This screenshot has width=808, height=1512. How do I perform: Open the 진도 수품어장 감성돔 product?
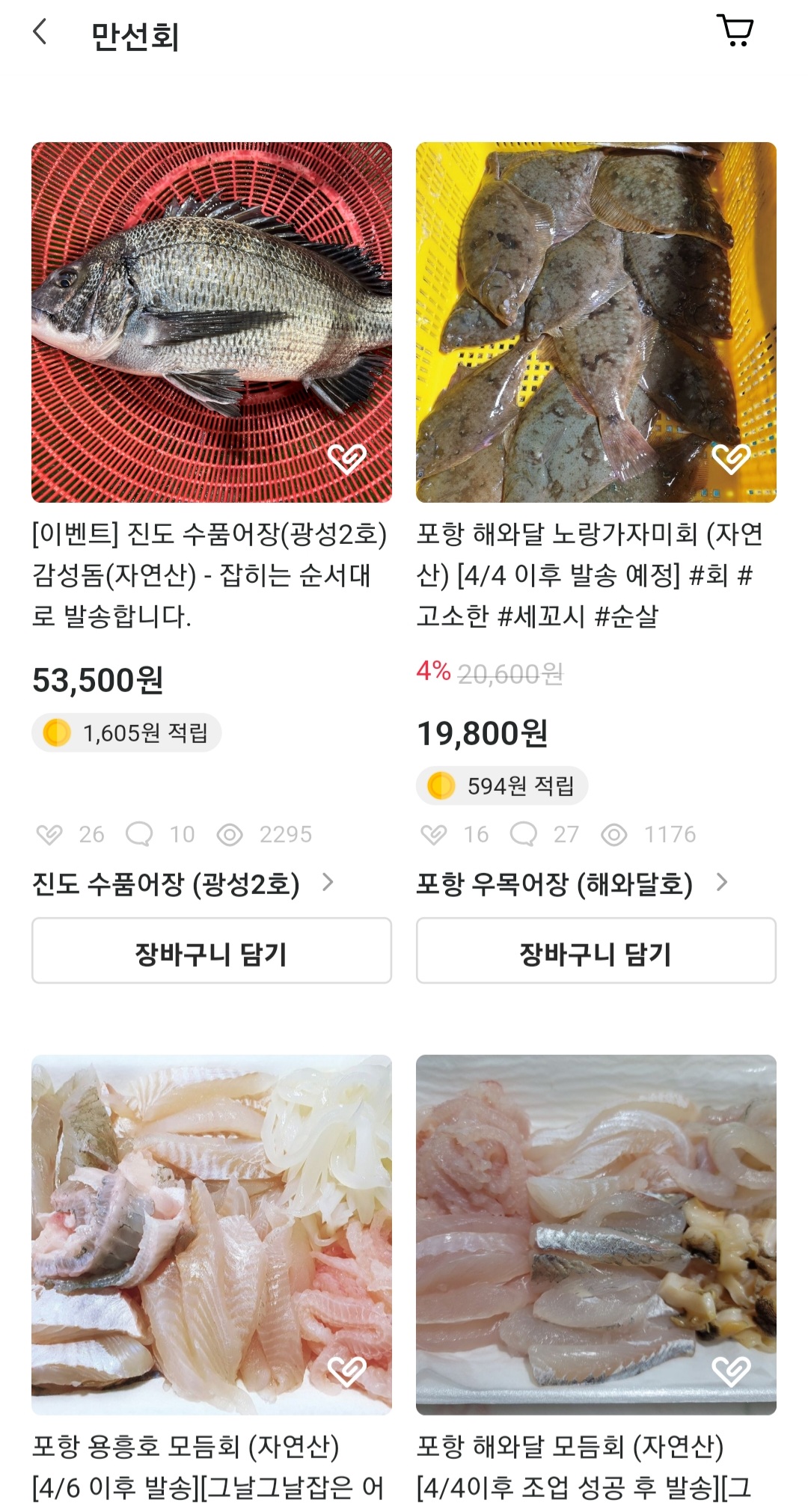[211, 322]
